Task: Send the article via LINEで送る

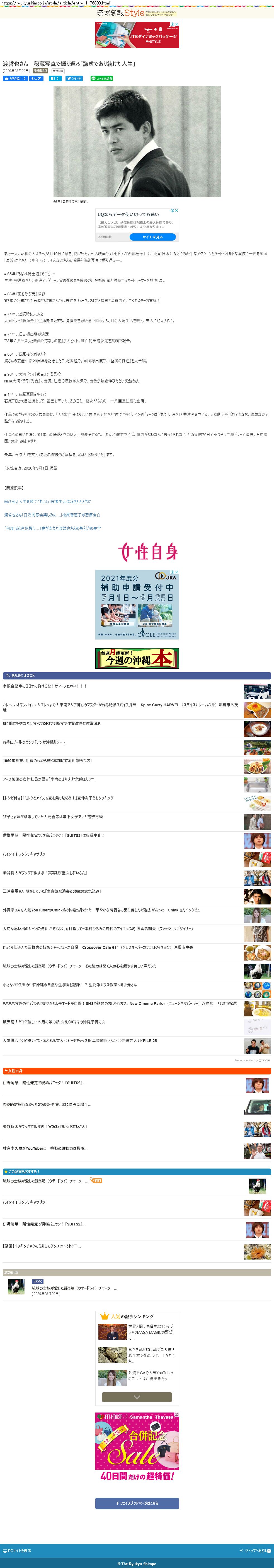Action: point(101,78)
